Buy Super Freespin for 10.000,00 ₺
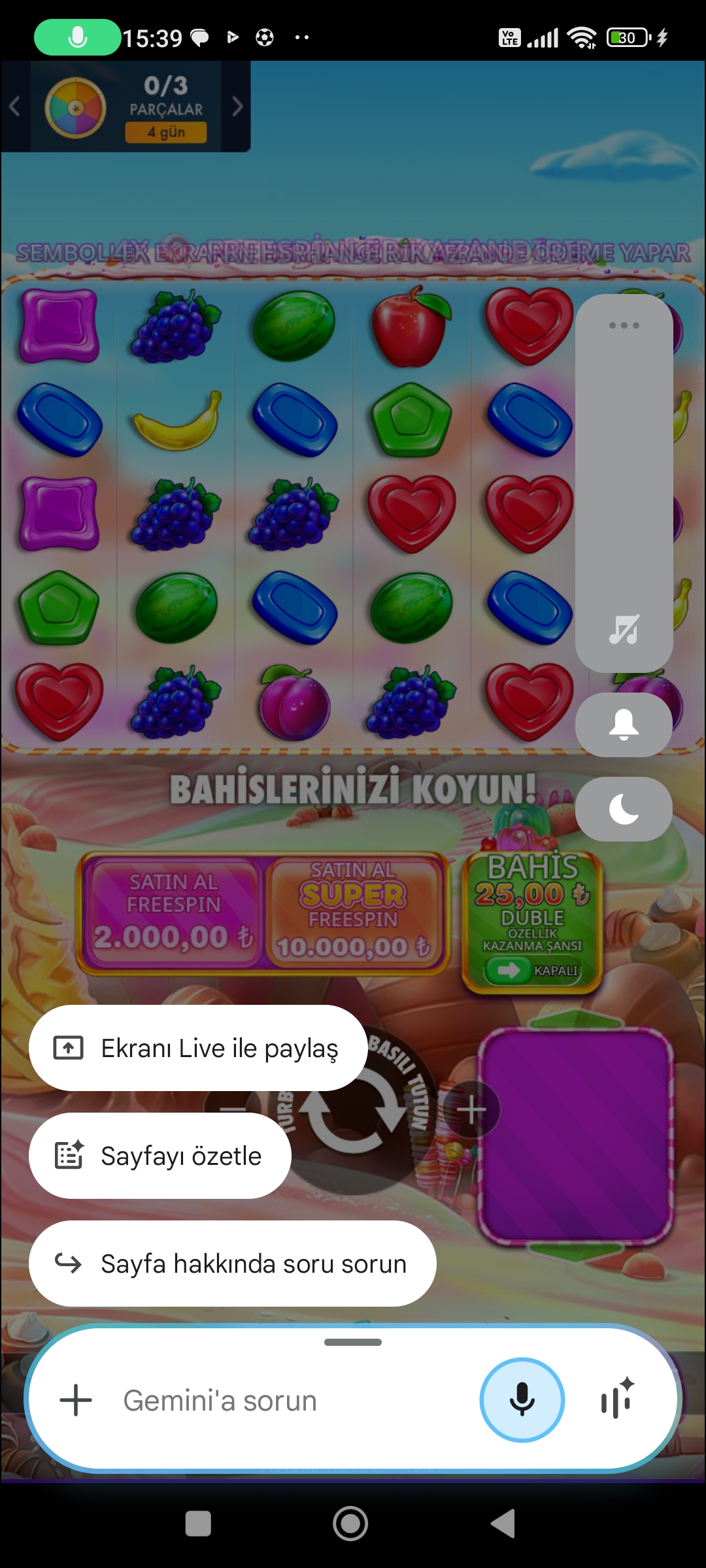This screenshot has width=706, height=1568. pos(353,912)
